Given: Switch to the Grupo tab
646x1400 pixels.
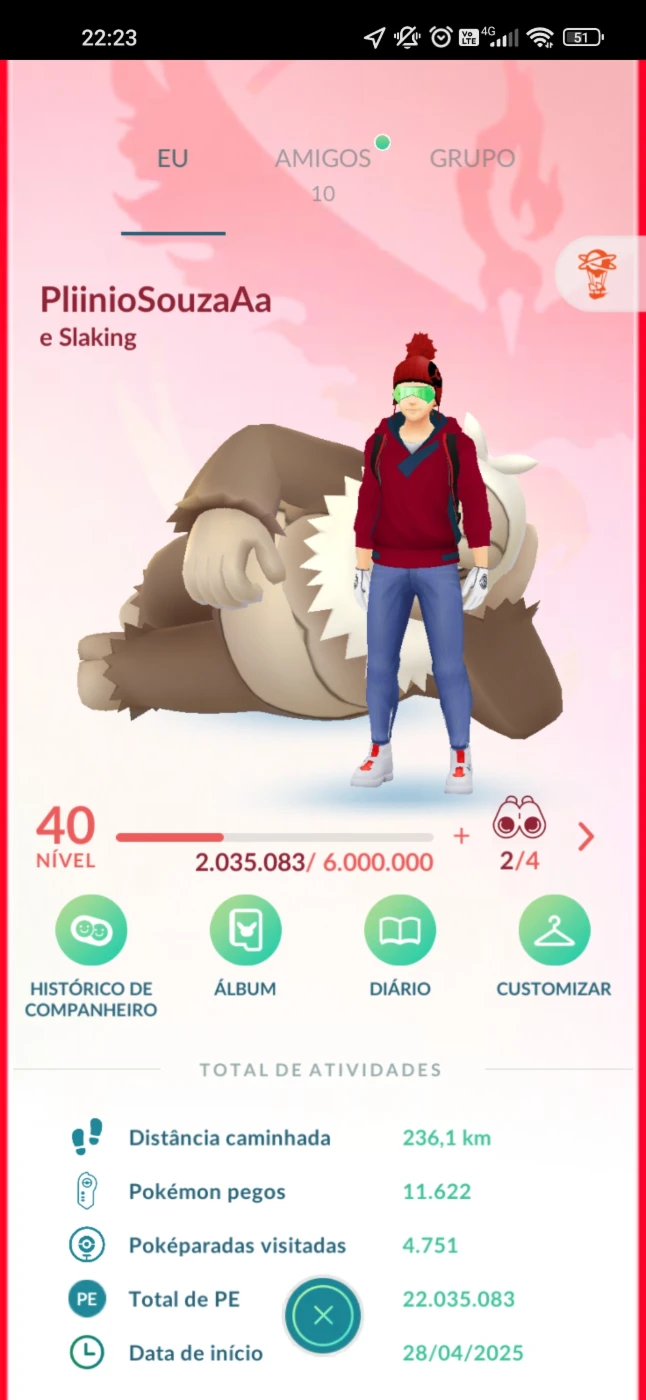Looking at the screenshot, I should point(472,158).
